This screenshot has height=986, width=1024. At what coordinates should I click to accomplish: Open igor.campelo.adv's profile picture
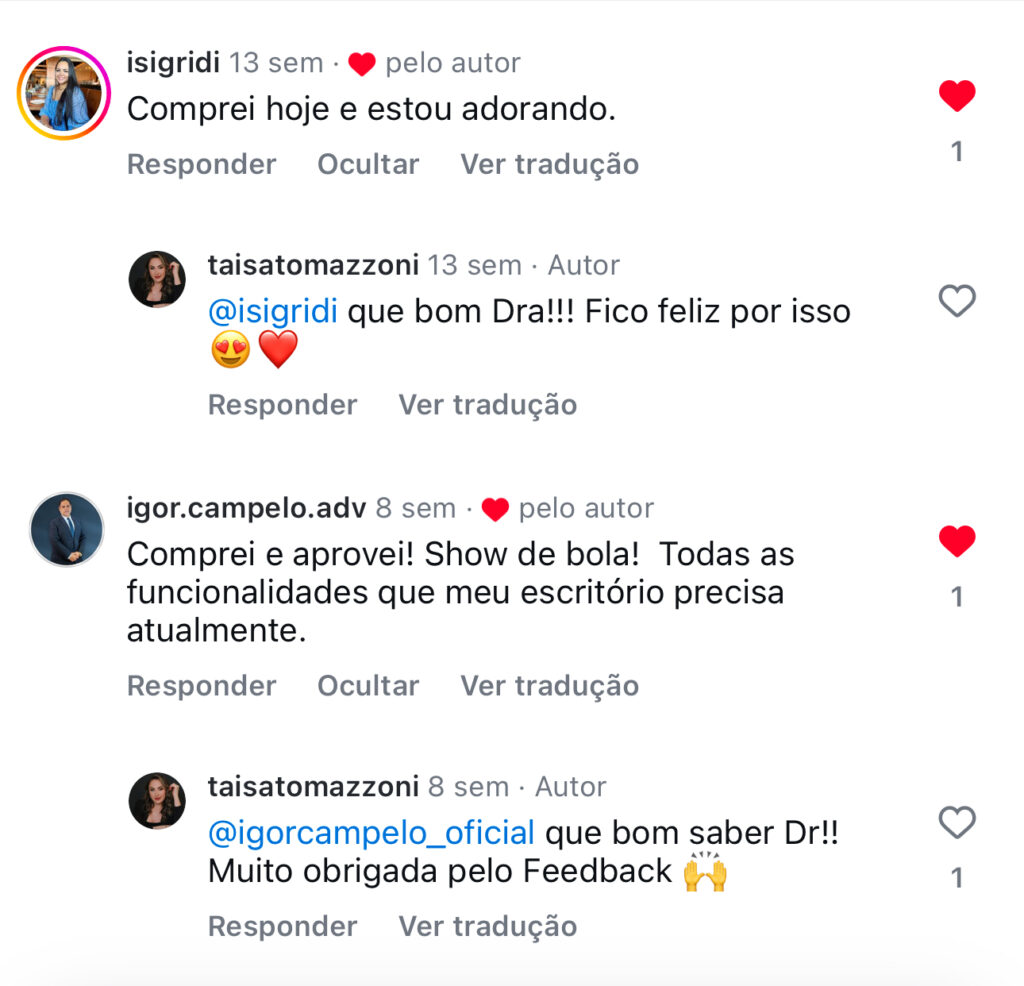[66, 530]
